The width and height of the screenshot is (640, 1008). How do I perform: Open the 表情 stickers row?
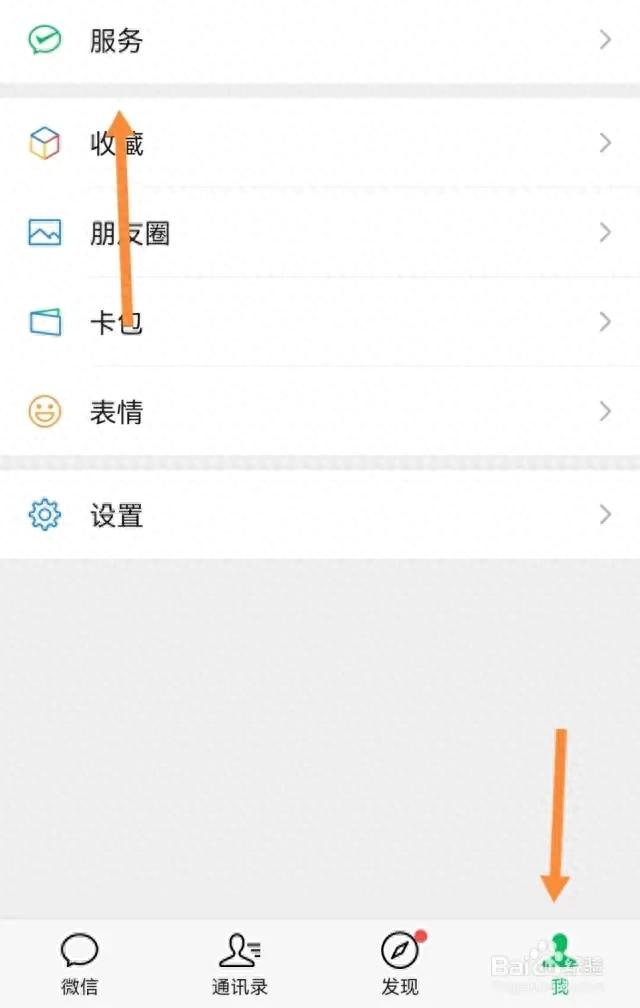point(320,411)
